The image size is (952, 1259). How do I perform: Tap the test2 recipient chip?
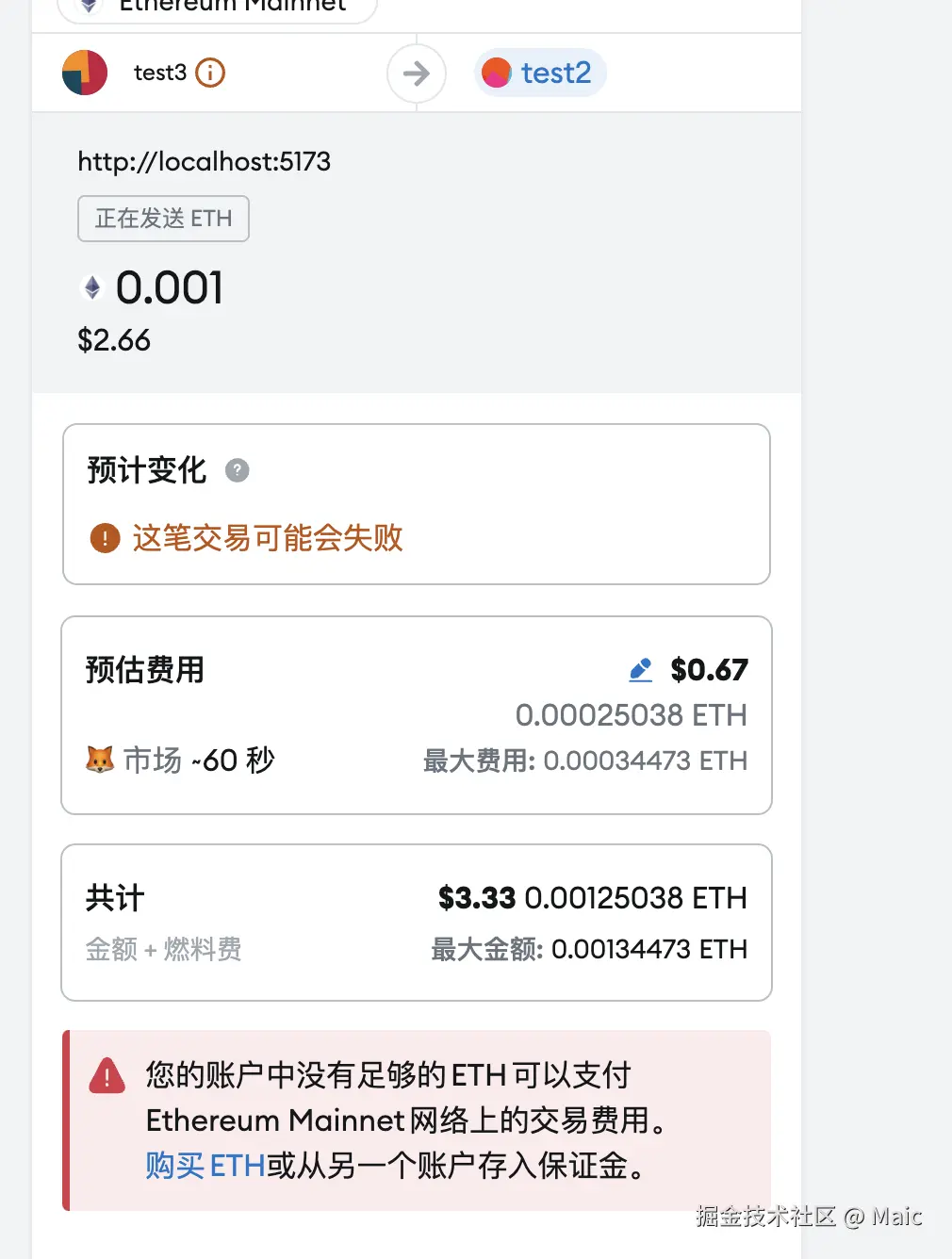[540, 73]
